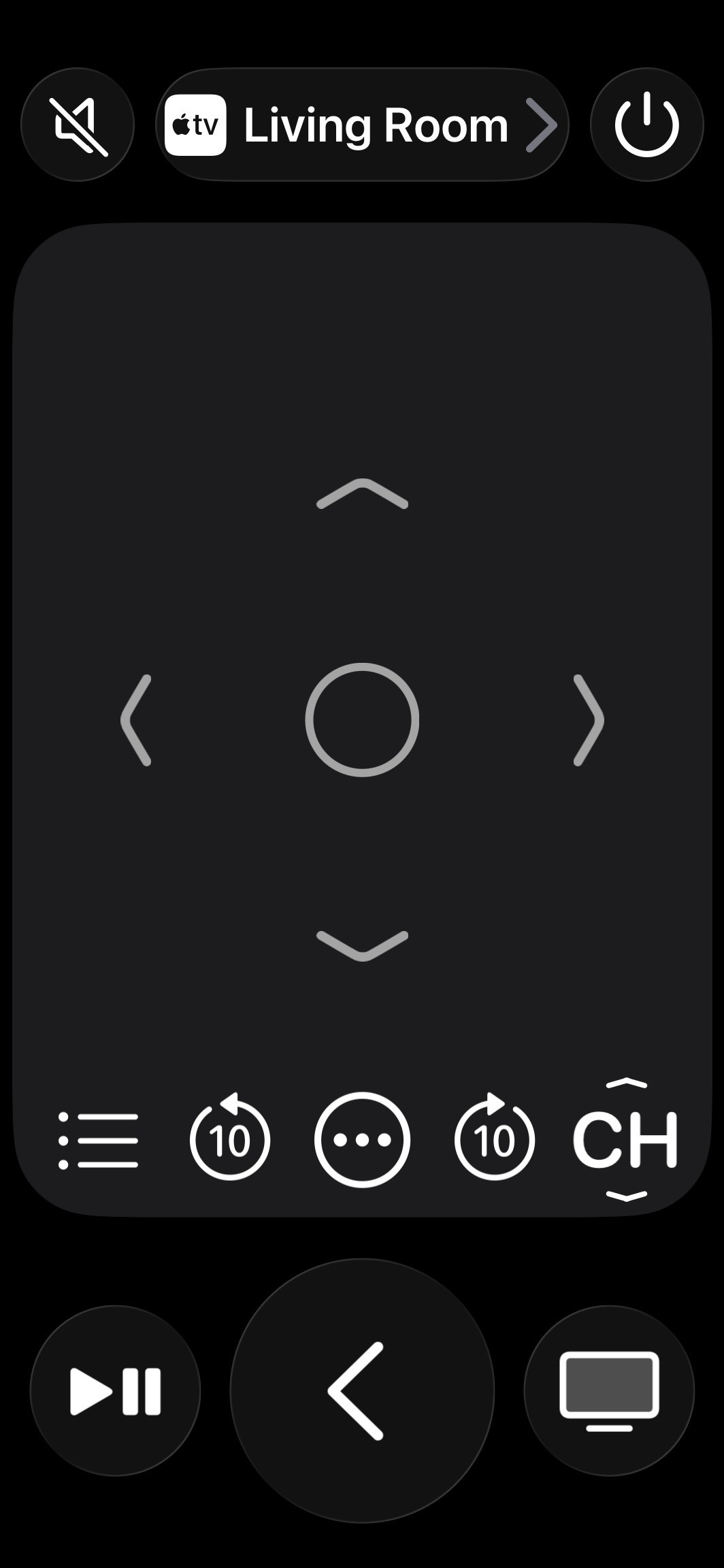Select with the center circle button

pyautogui.click(x=362, y=720)
